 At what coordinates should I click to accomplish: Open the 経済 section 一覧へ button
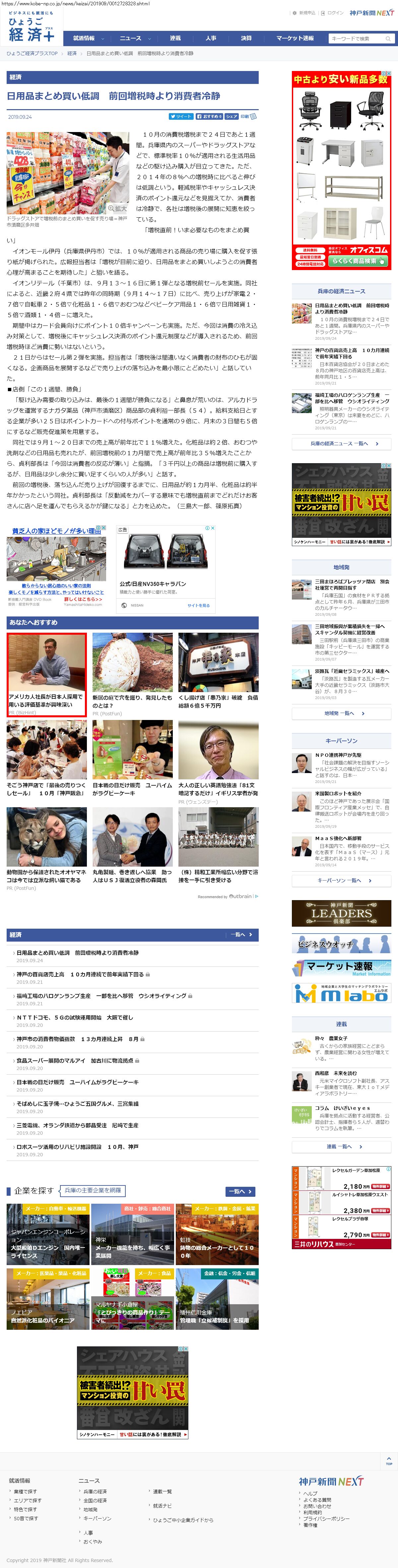(241, 934)
